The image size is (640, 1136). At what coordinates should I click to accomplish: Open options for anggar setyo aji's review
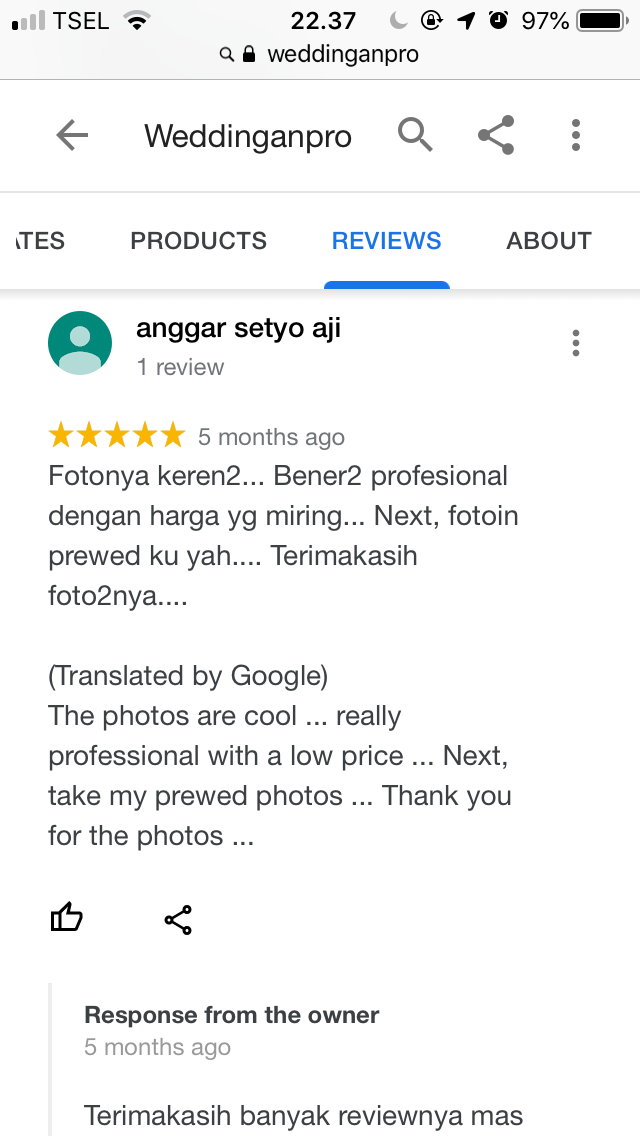[x=575, y=343]
